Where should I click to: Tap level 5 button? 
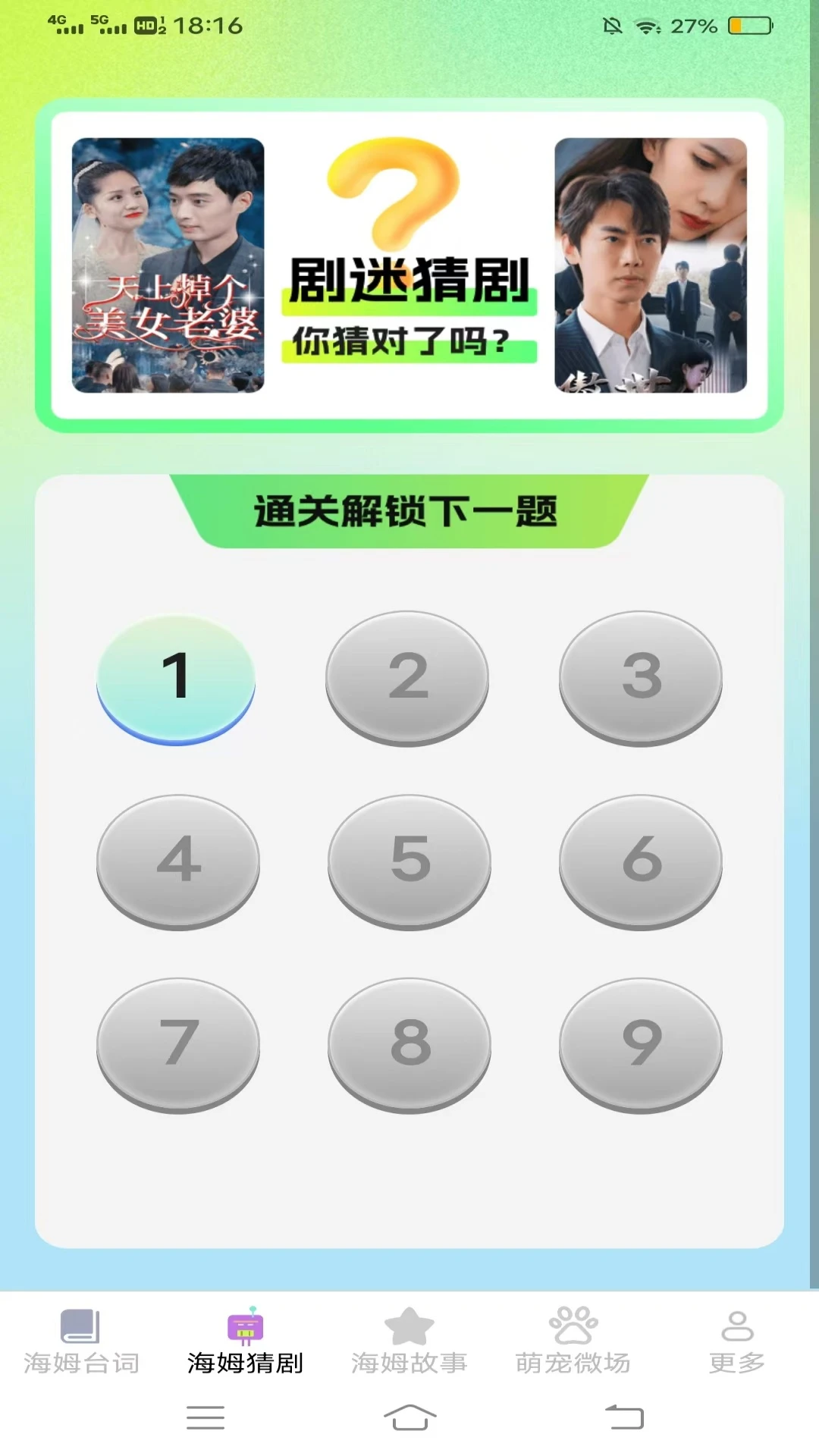(409, 861)
